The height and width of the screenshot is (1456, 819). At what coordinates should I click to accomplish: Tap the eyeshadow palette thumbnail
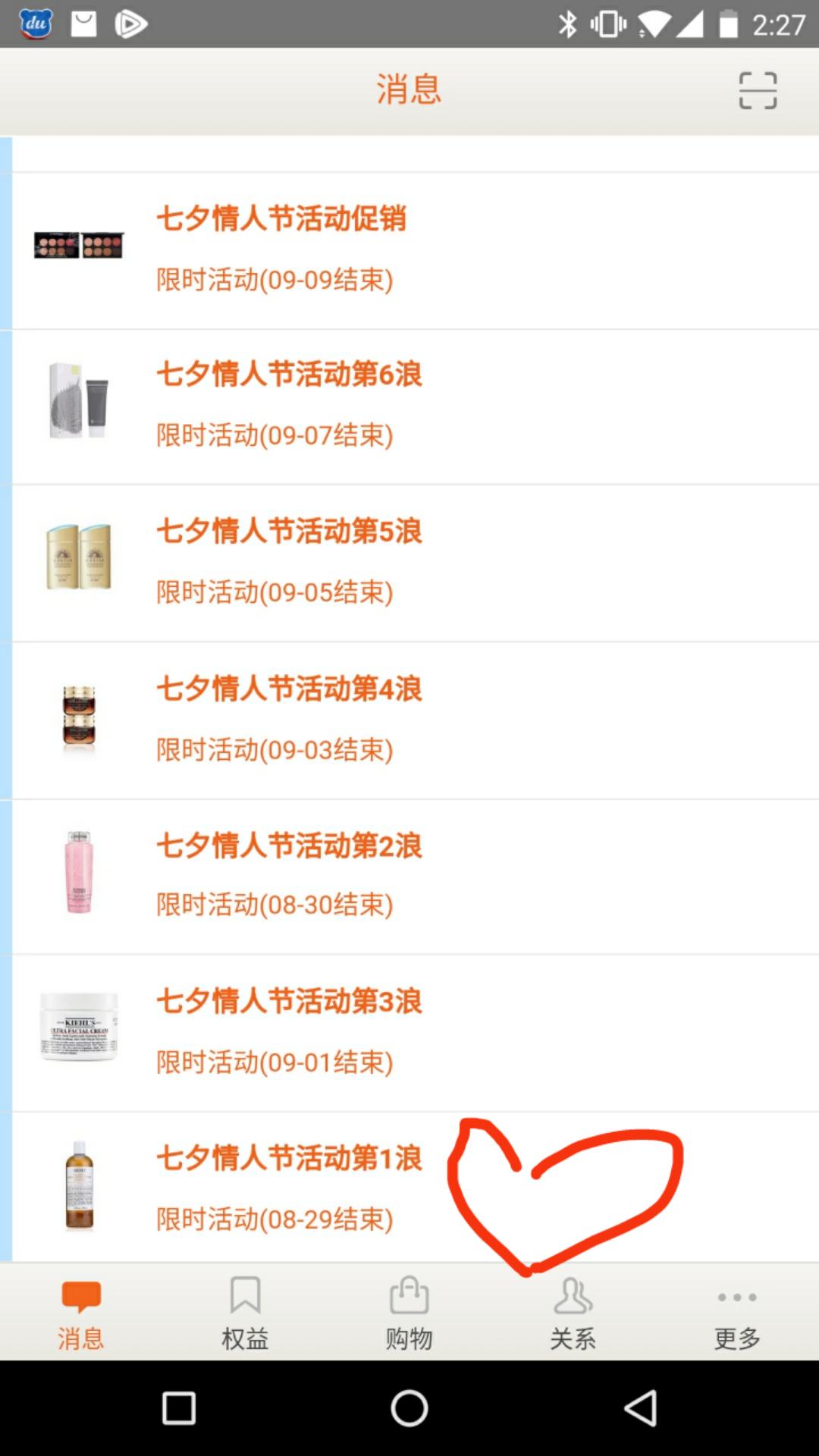click(x=80, y=245)
